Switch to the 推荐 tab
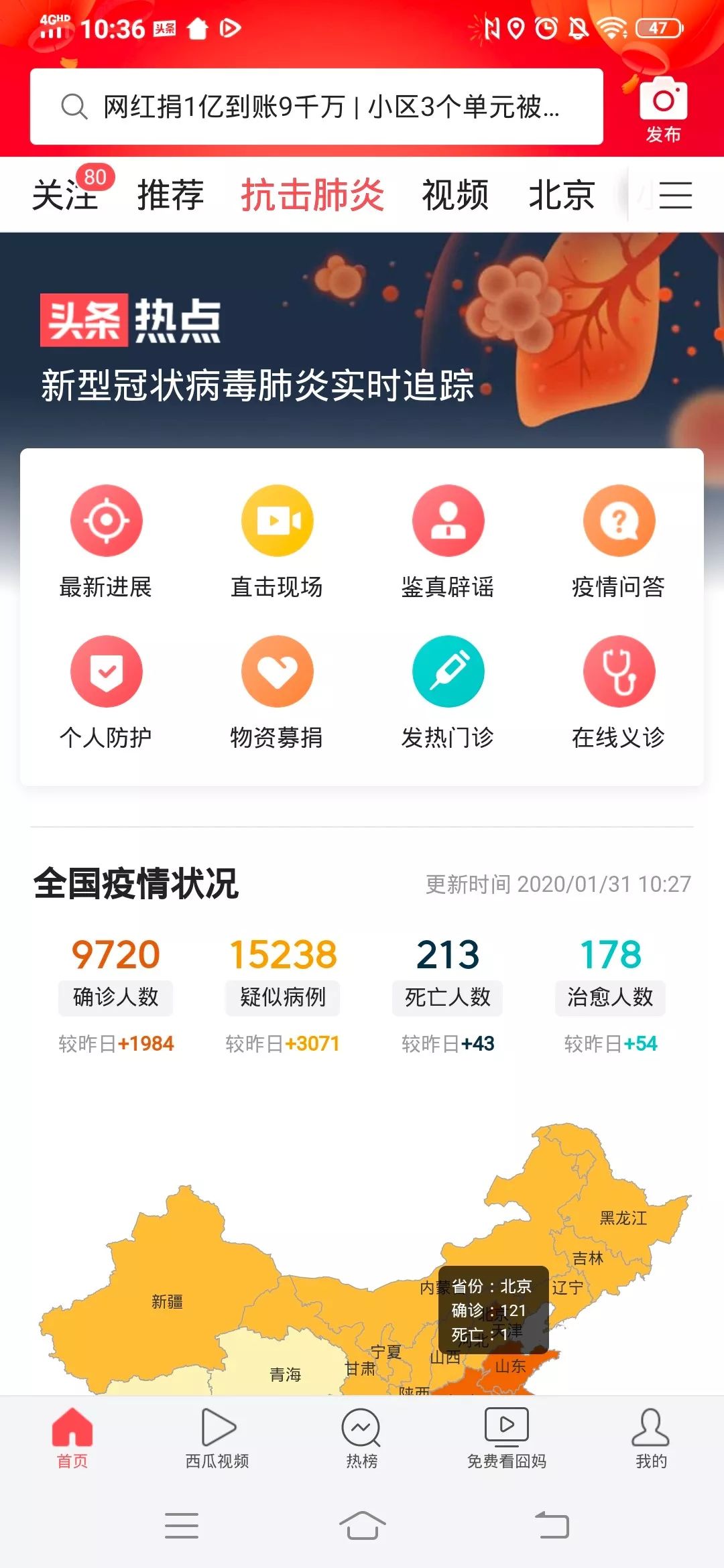Viewport: 724px width, 1568px height. tap(170, 195)
